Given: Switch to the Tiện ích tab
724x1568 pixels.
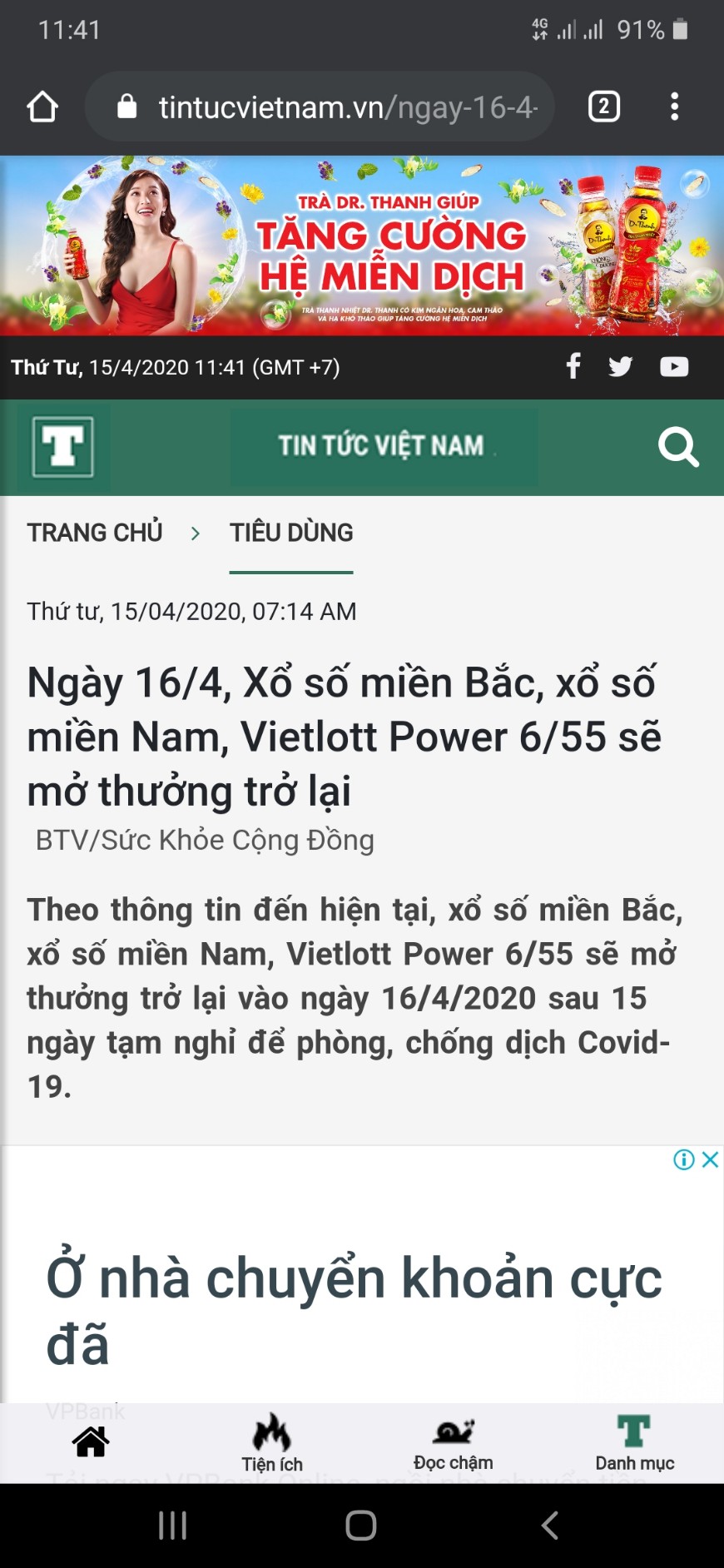Looking at the screenshot, I should point(272,1444).
